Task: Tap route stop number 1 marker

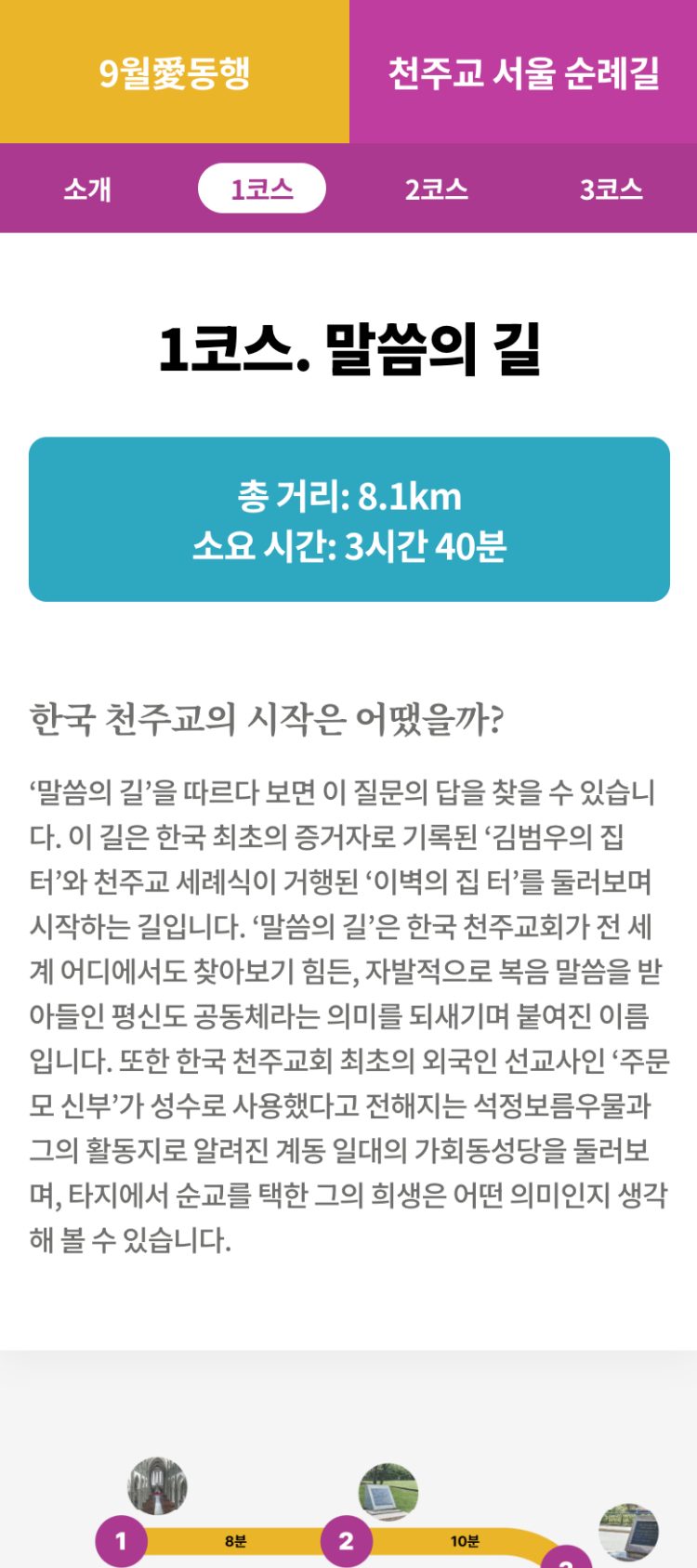Action: point(121,1541)
